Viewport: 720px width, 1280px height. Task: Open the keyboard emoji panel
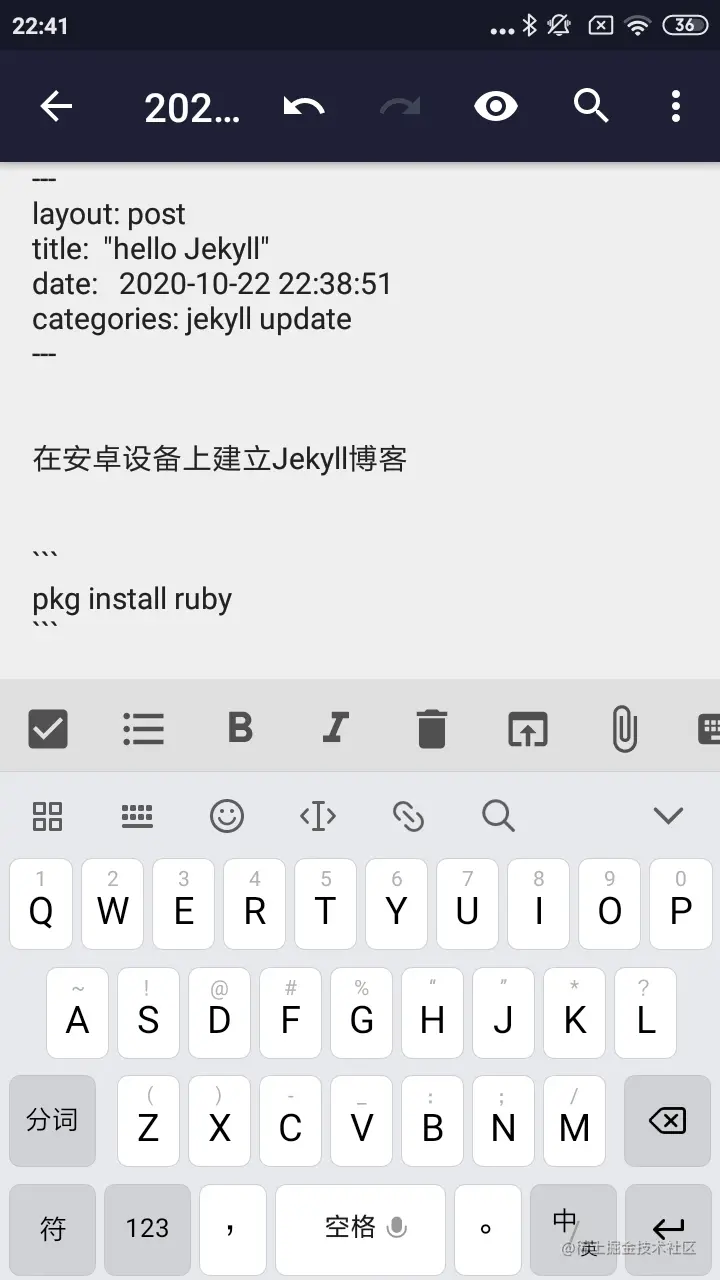[x=227, y=816]
